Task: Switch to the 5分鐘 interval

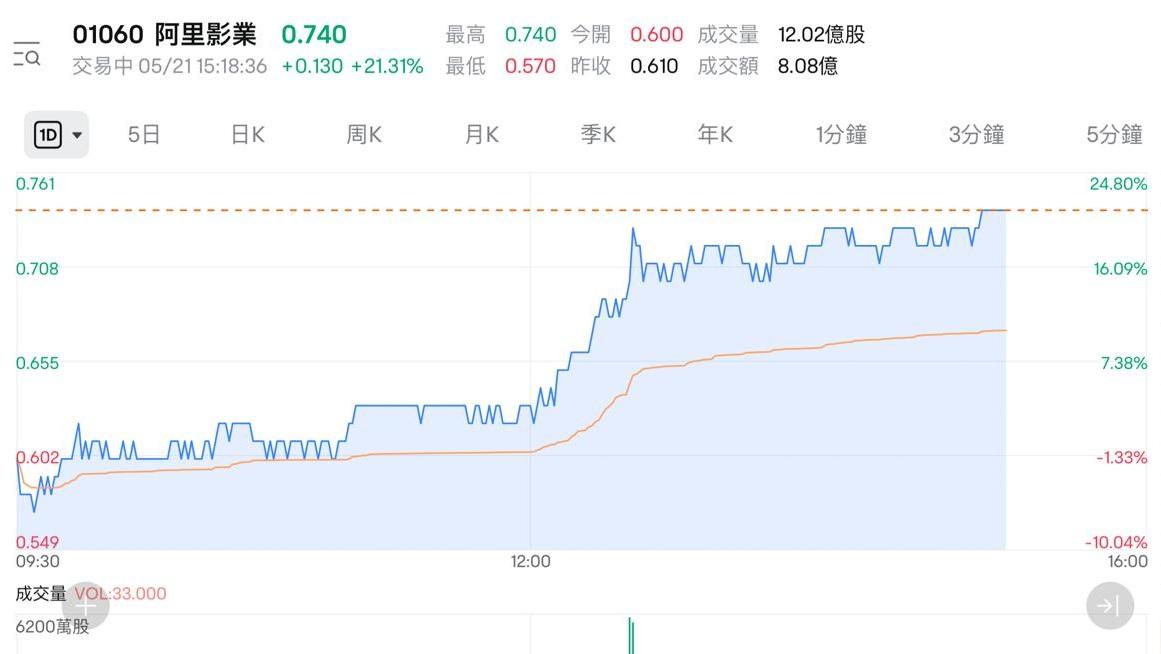Action: (x=1113, y=135)
